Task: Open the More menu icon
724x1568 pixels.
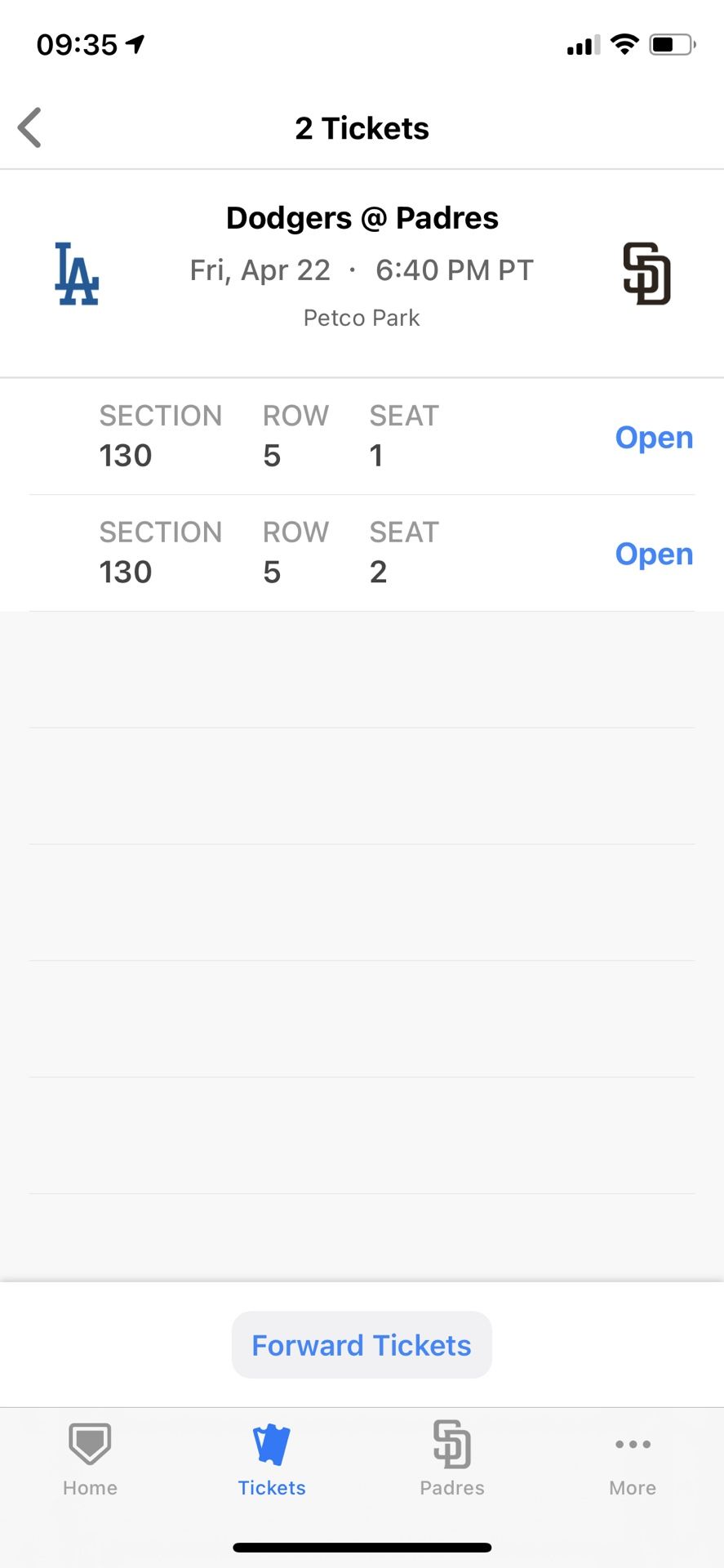Action: point(632,1444)
